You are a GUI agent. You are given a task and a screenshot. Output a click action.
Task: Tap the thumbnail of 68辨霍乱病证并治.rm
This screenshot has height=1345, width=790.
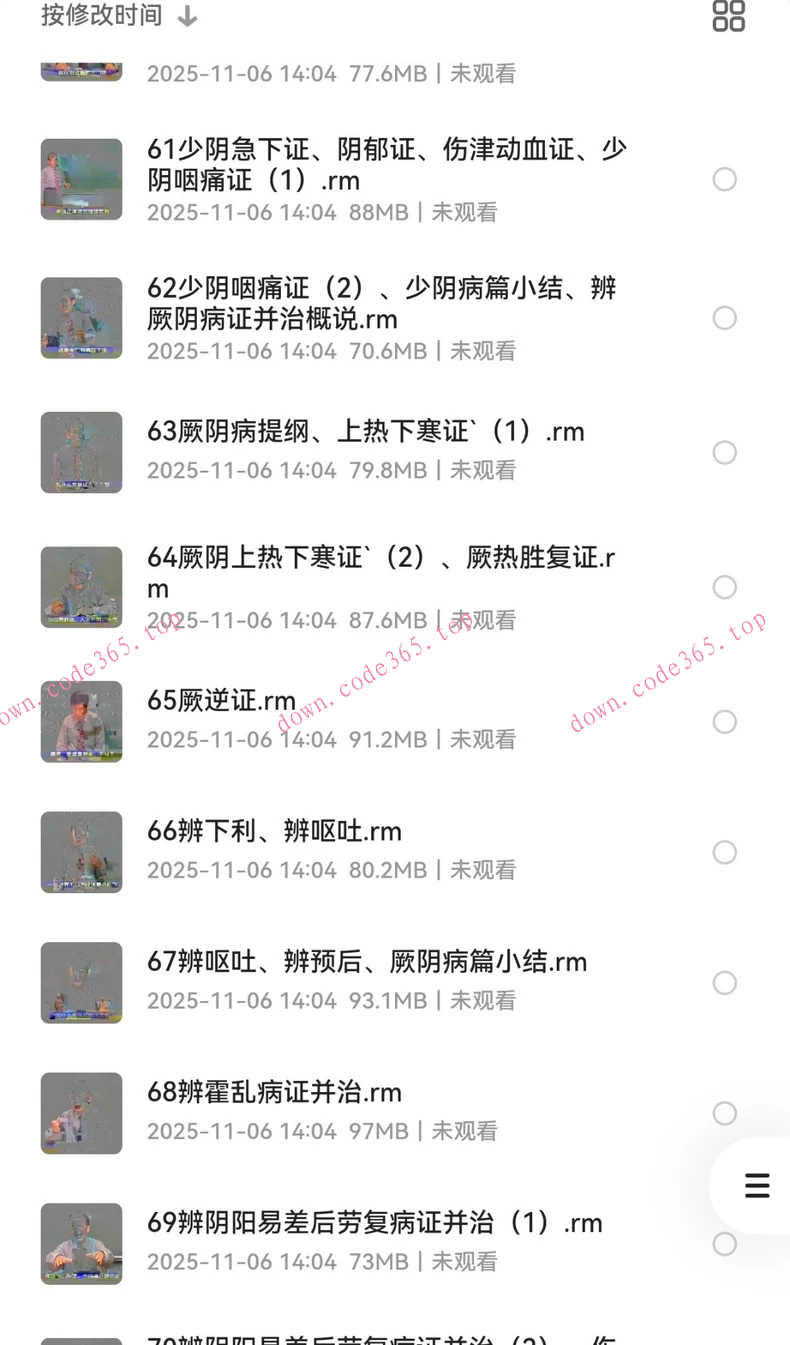pos(81,1112)
